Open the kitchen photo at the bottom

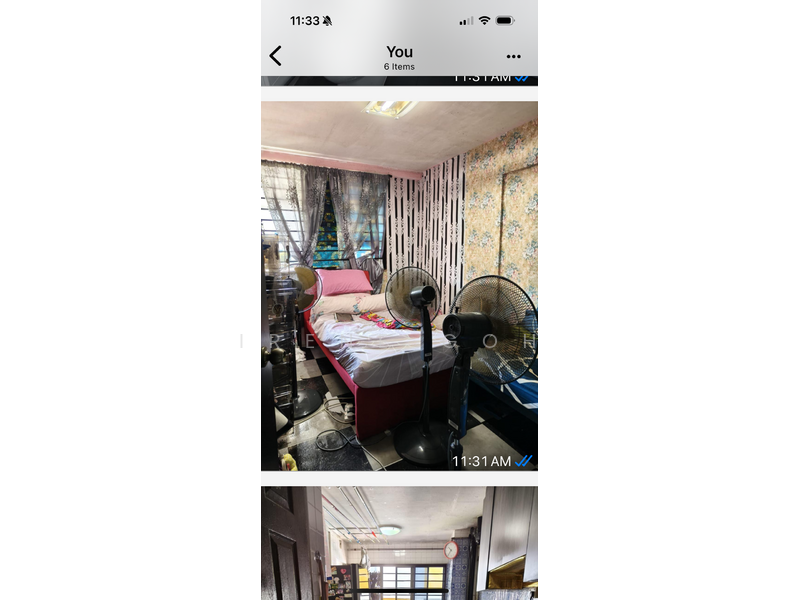click(399, 543)
